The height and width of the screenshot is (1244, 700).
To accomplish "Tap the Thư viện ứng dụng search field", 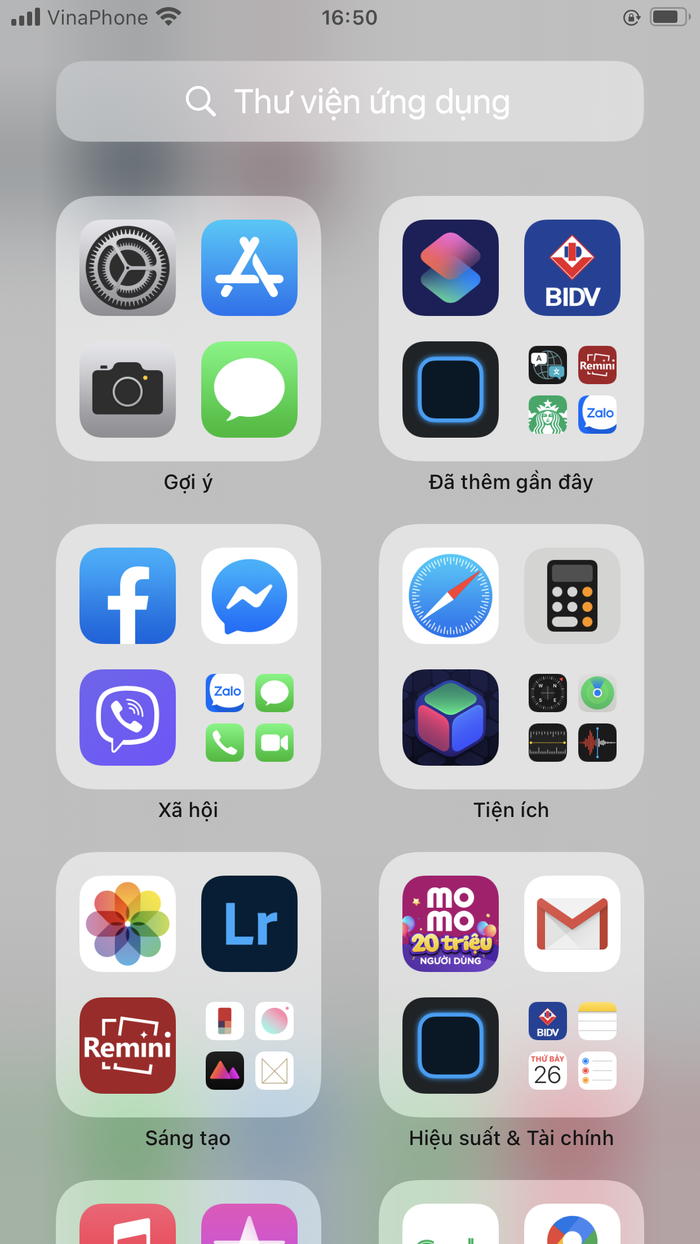I will tap(350, 101).
